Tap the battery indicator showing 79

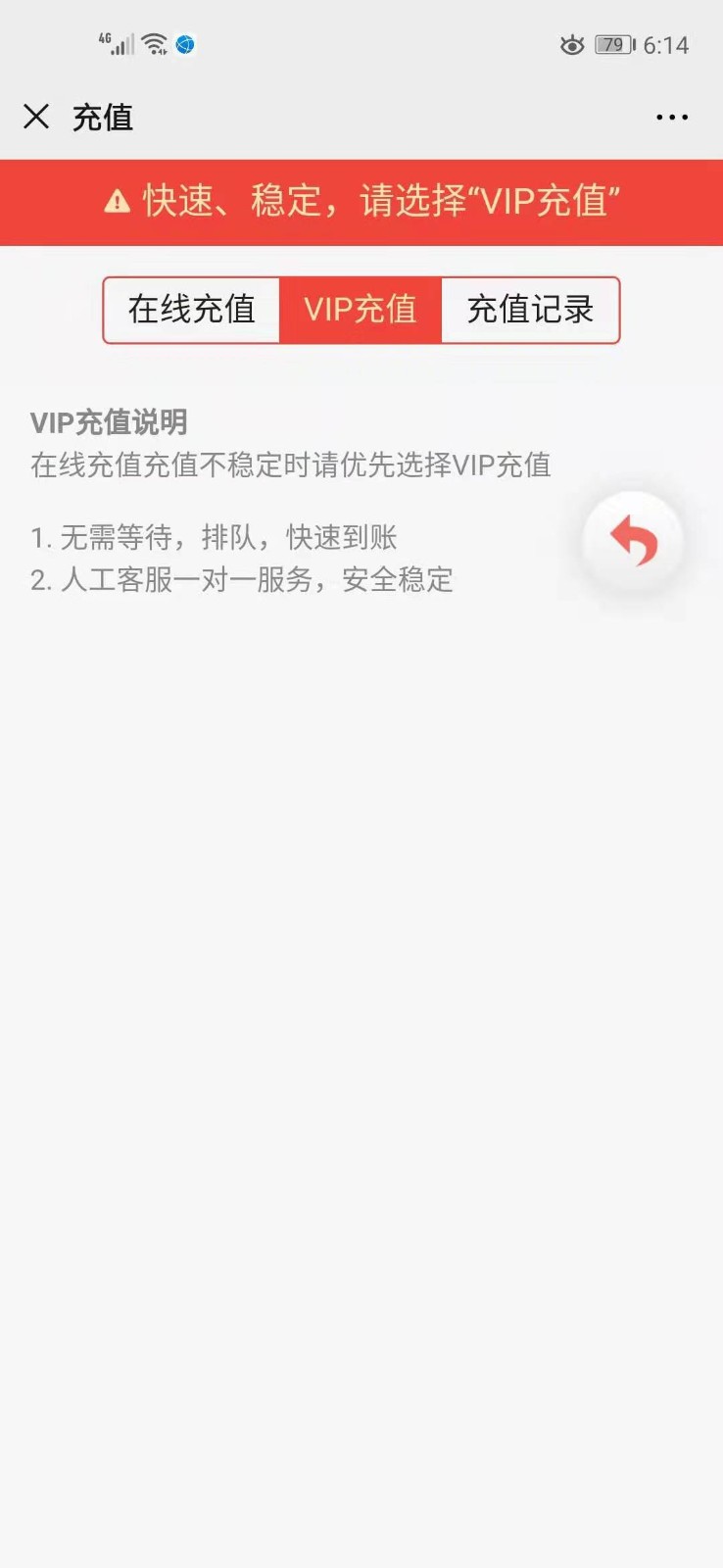[615, 44]
